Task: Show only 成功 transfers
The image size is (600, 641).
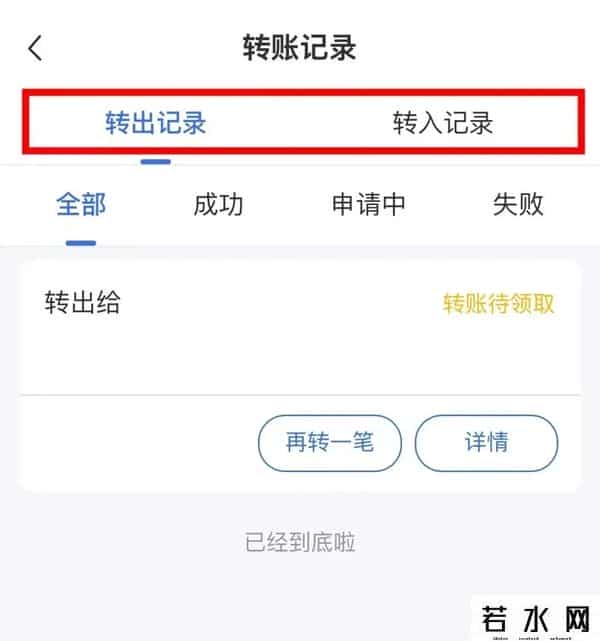Action: [x=218, y=205]
